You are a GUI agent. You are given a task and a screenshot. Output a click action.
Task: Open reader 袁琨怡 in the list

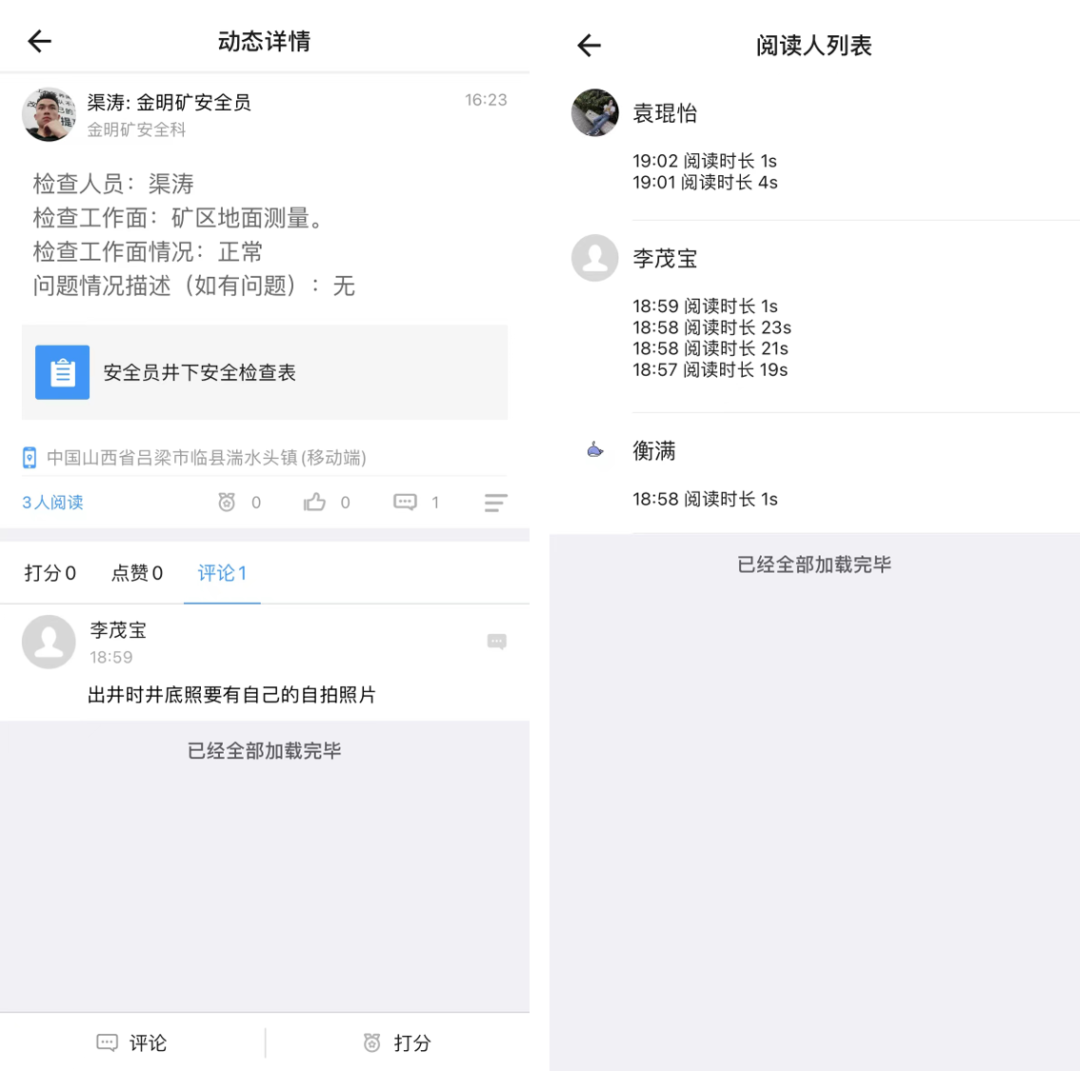point(664,114)
